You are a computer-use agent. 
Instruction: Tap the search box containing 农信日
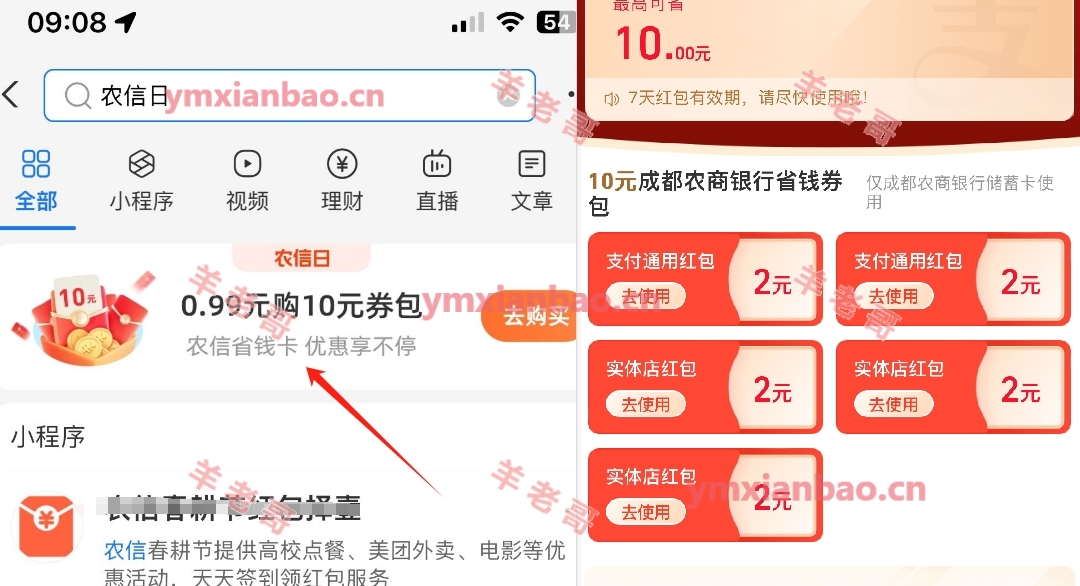tap(280, 96)
